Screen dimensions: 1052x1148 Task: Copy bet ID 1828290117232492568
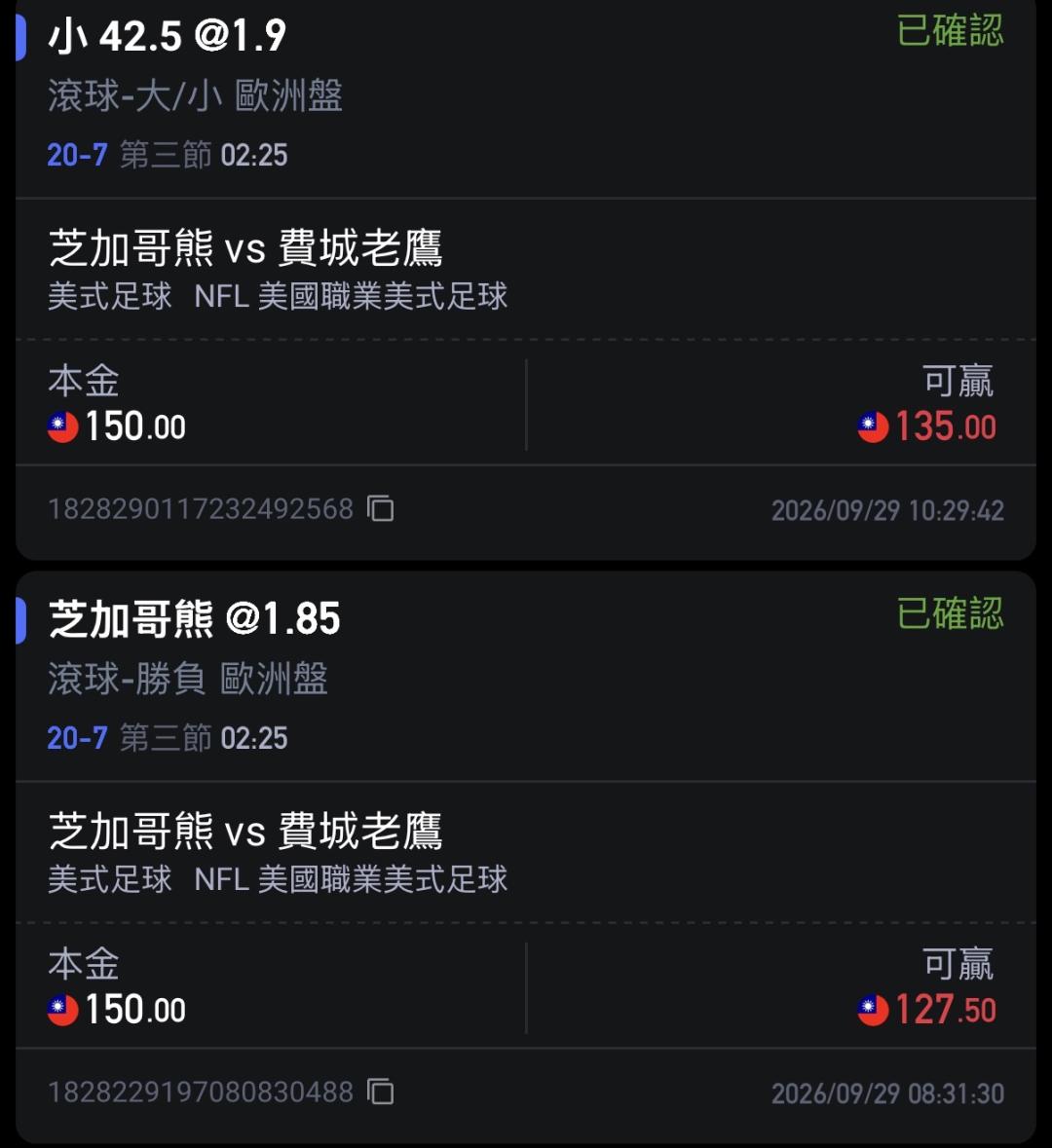coord(380,508)
